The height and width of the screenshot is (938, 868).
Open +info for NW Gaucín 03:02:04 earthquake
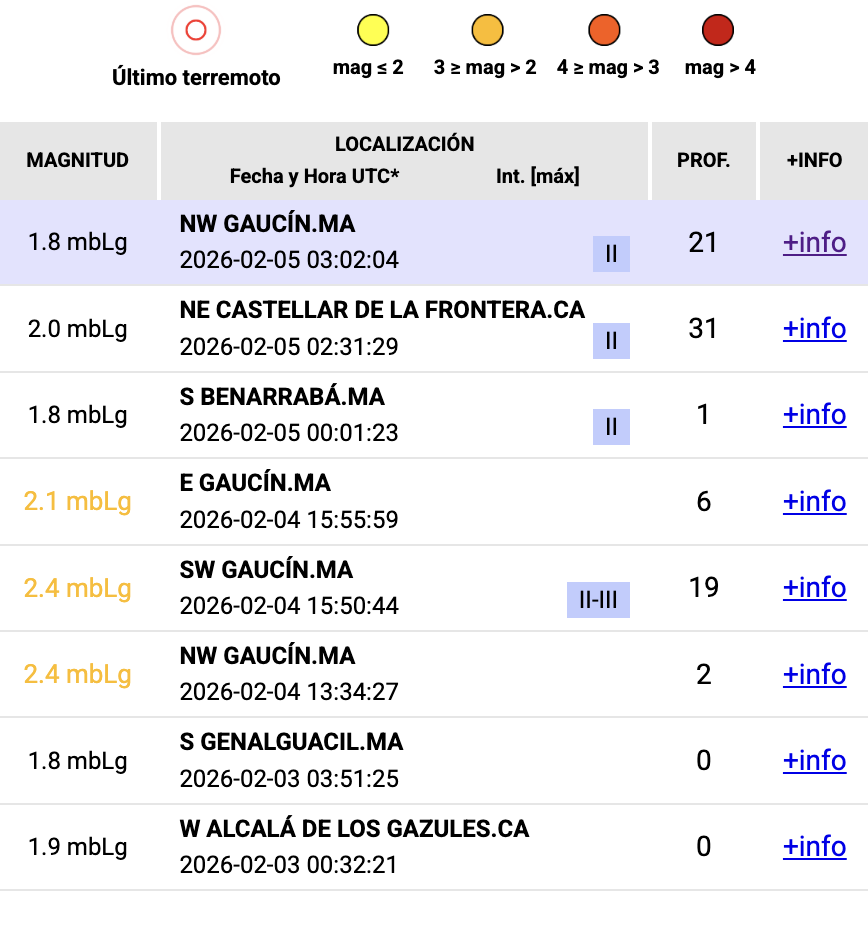(x=814, y=243)
